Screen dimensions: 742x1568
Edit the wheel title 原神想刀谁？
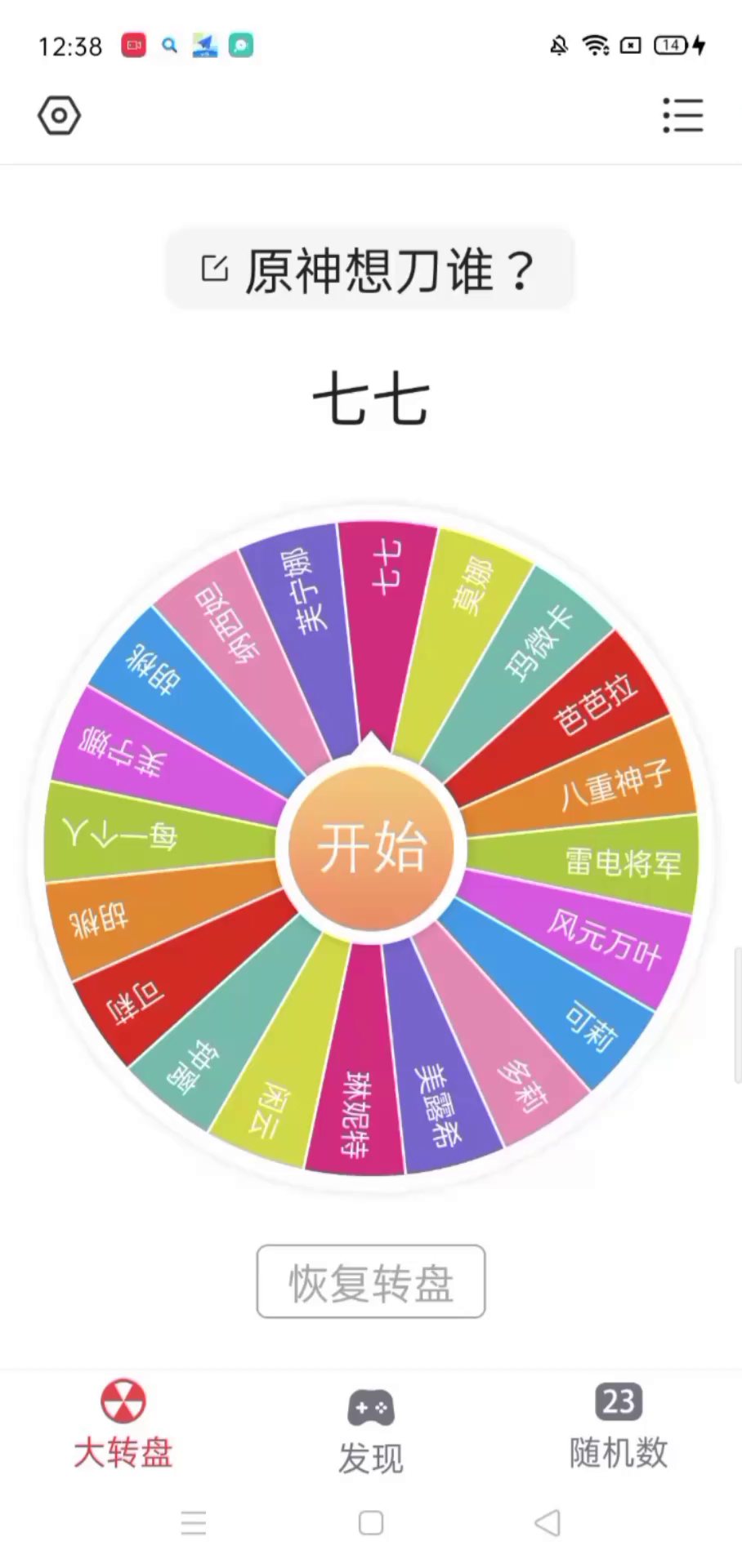(370, 270)
